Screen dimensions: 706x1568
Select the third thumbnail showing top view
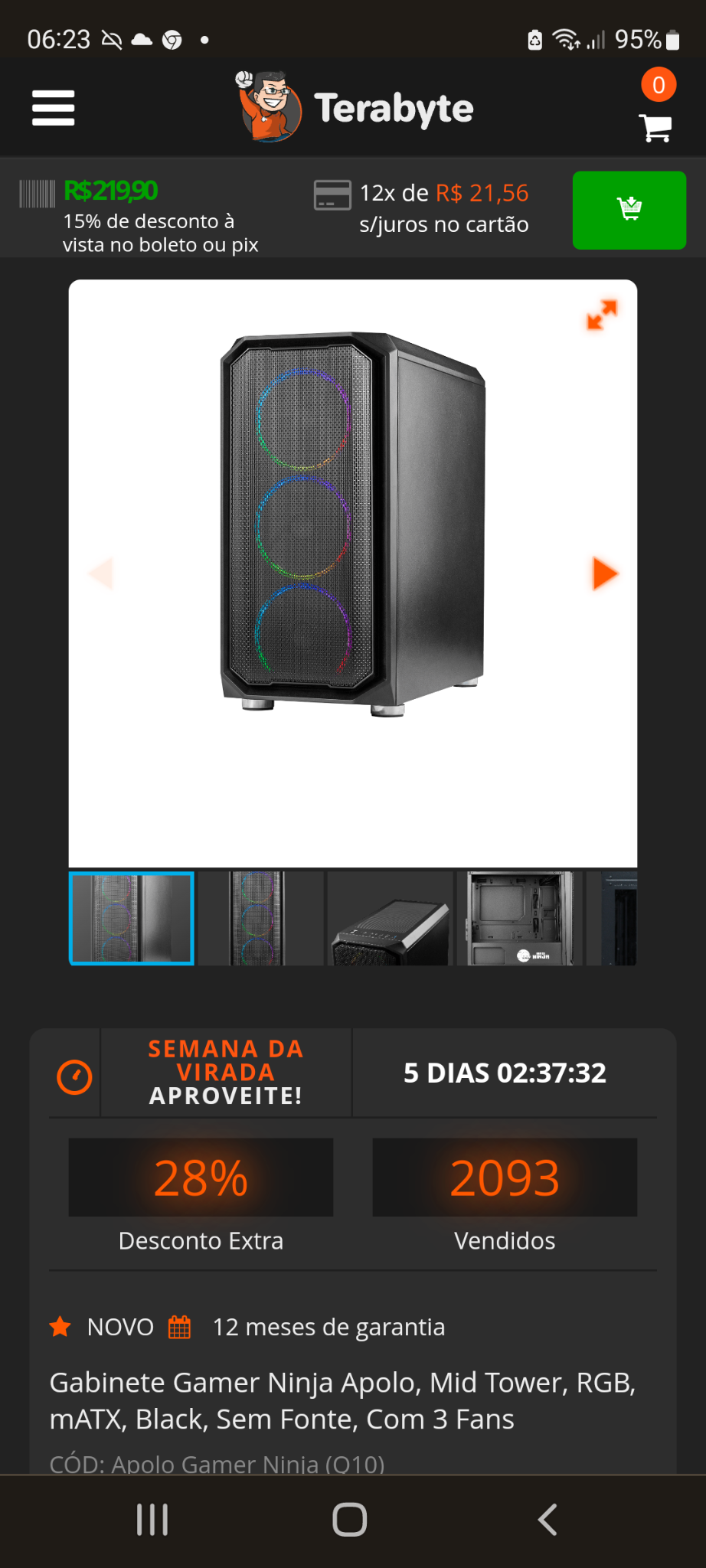click(390, 918)
